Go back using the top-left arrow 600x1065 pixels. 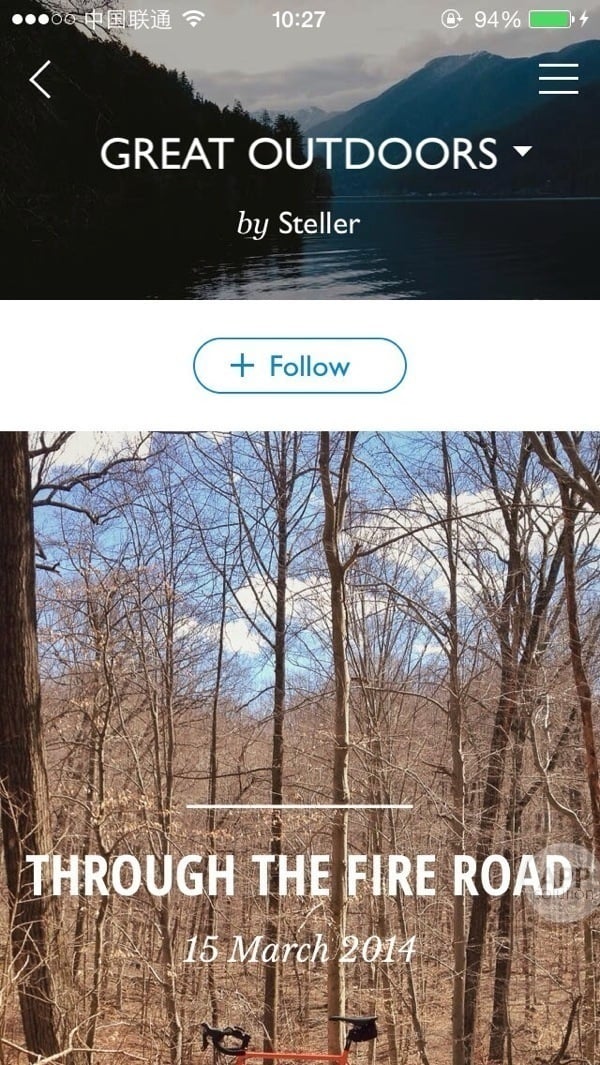tap(40, 80)
